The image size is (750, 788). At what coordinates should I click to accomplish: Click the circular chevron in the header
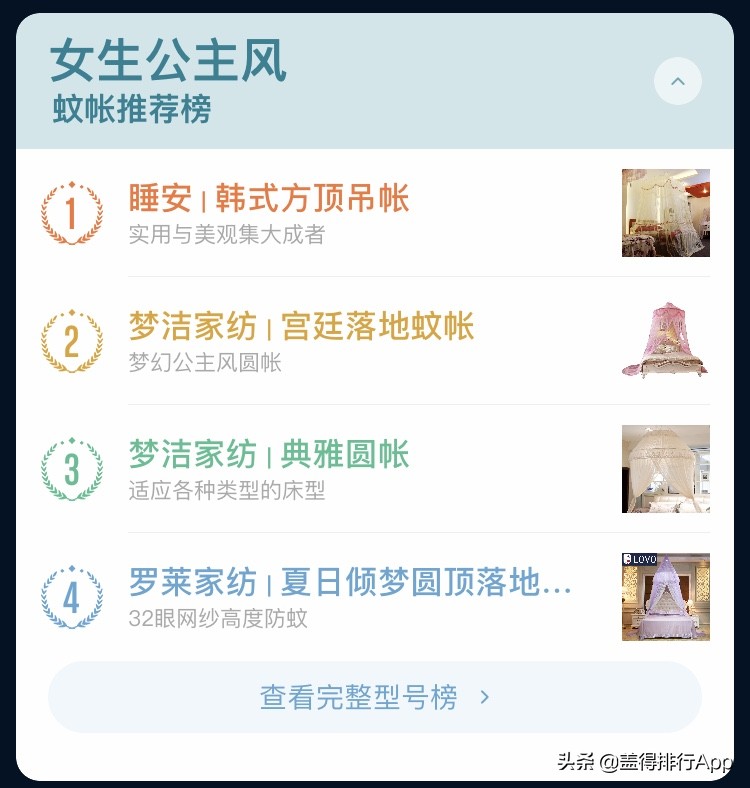pyautogui.click(x=678, y=81)
